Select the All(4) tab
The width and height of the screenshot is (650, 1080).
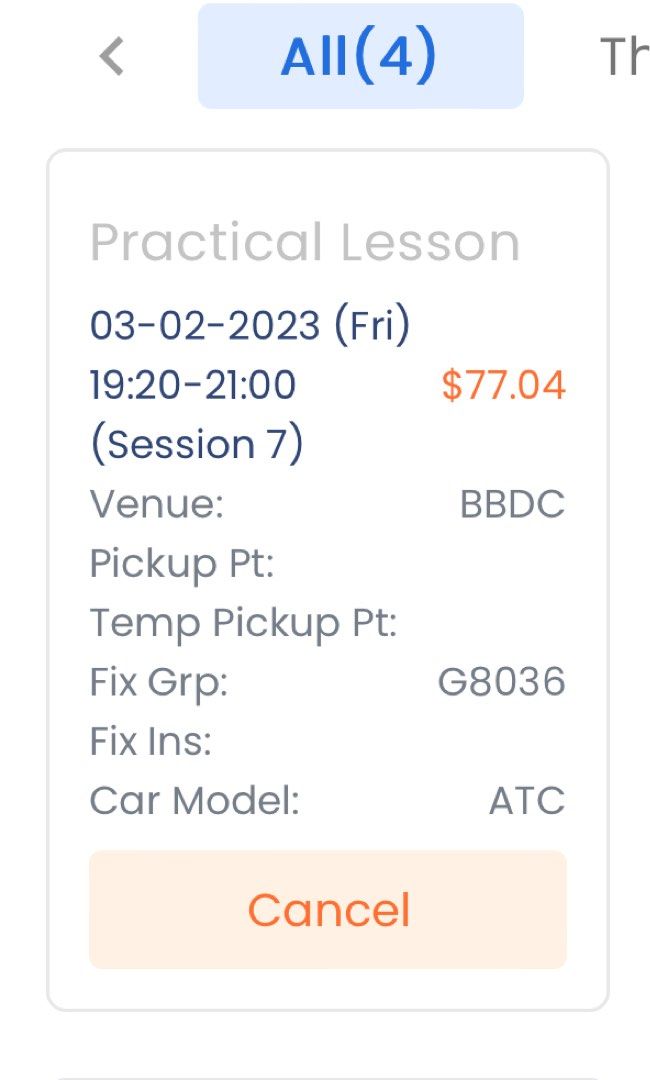[360, 56]
